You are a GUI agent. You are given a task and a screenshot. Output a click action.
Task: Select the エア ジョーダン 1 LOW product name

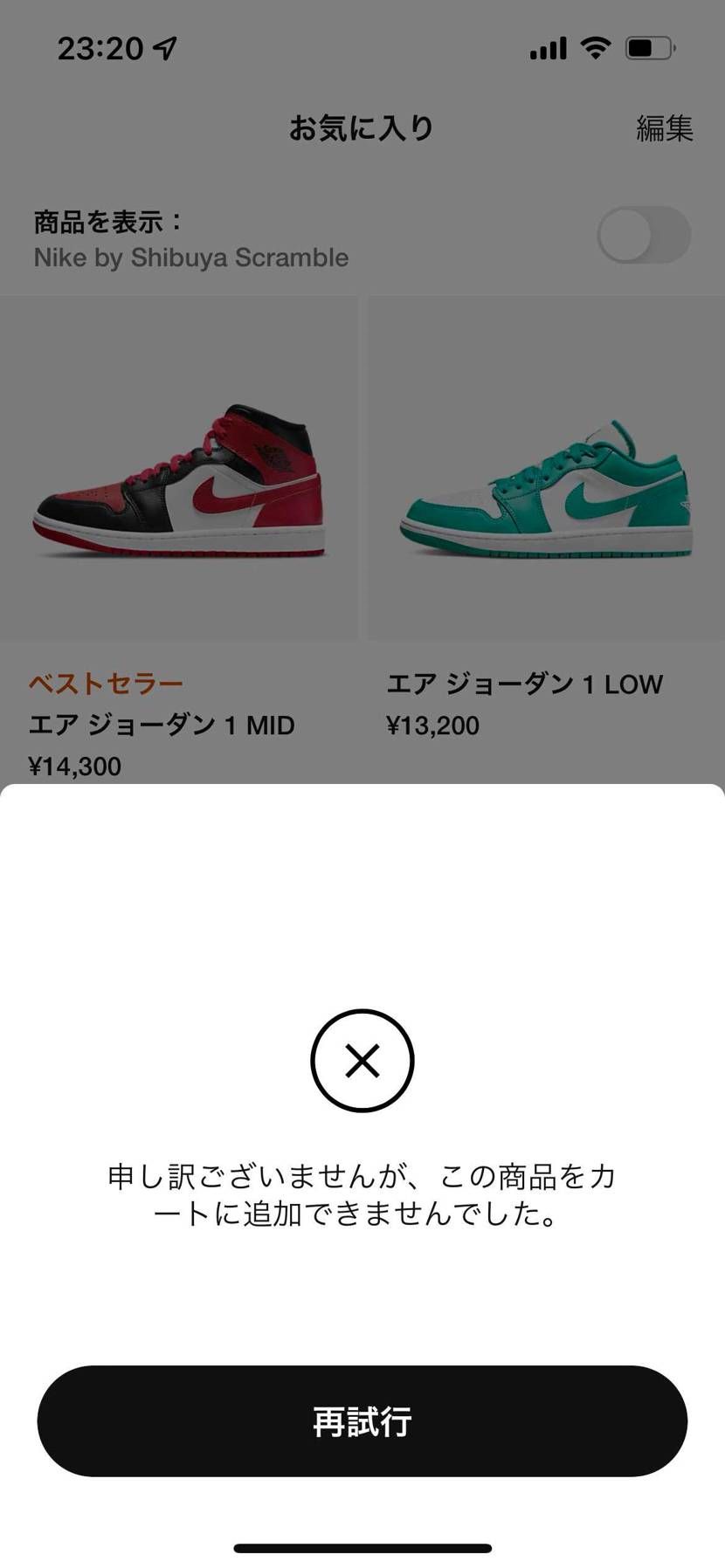(x=526, y=684)
